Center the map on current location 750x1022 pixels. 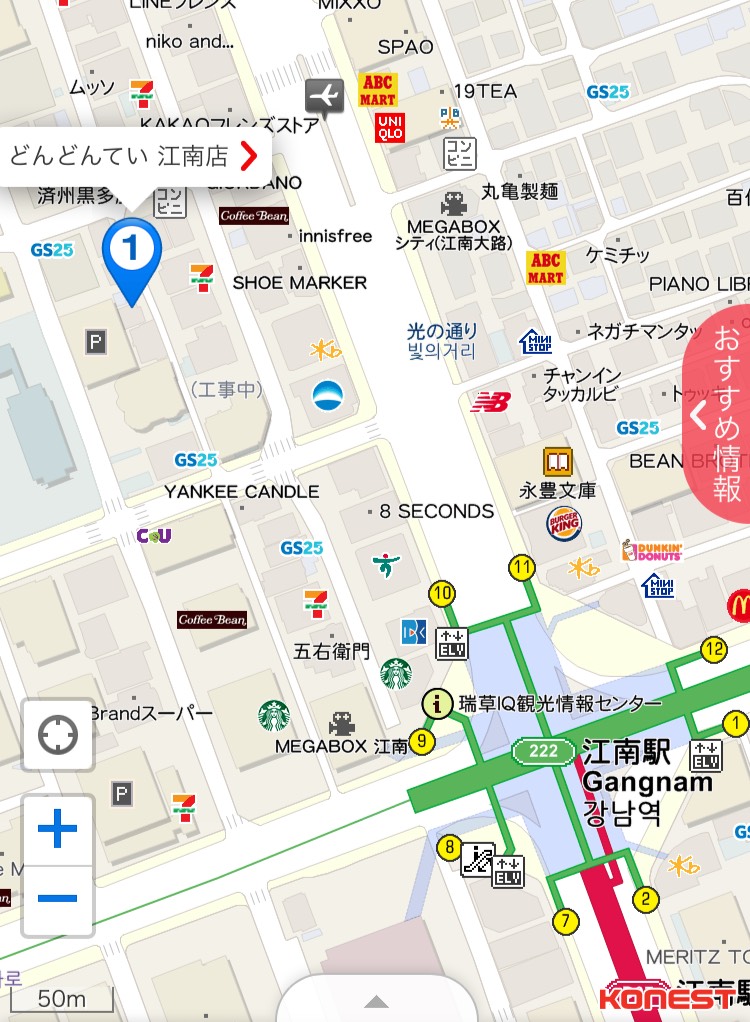click(x=58, y=736)
